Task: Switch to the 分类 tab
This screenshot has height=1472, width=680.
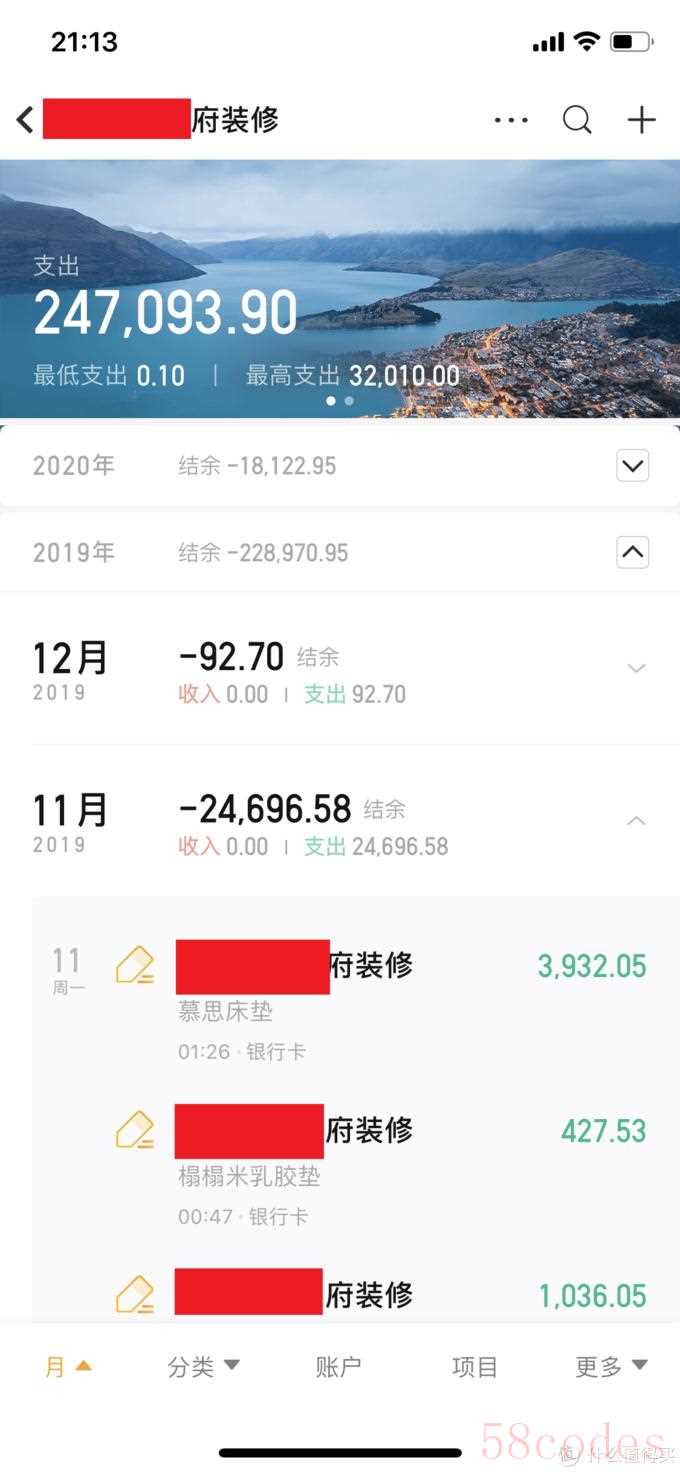Action: point(203,1366)
